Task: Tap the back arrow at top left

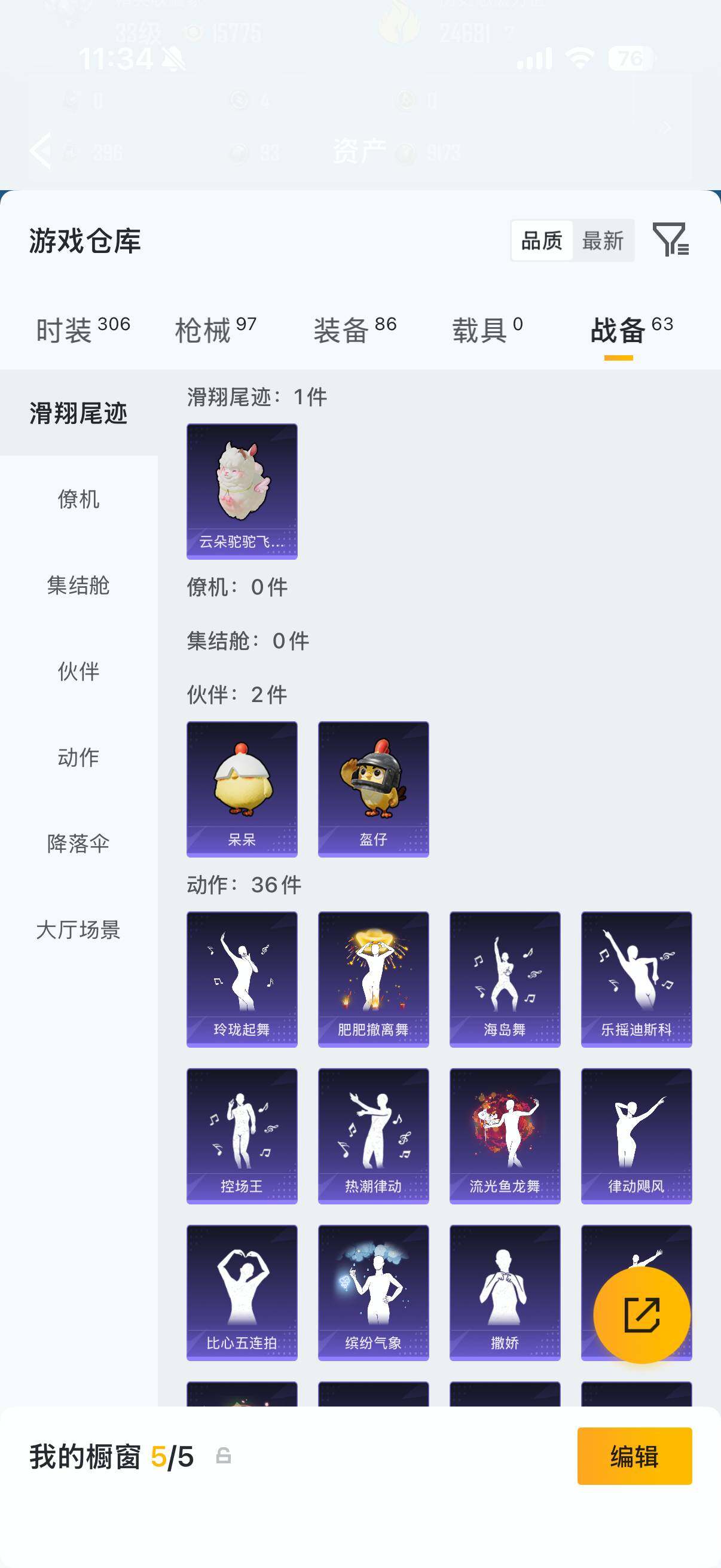Action: pyautogui.click(x=41, y=150)
